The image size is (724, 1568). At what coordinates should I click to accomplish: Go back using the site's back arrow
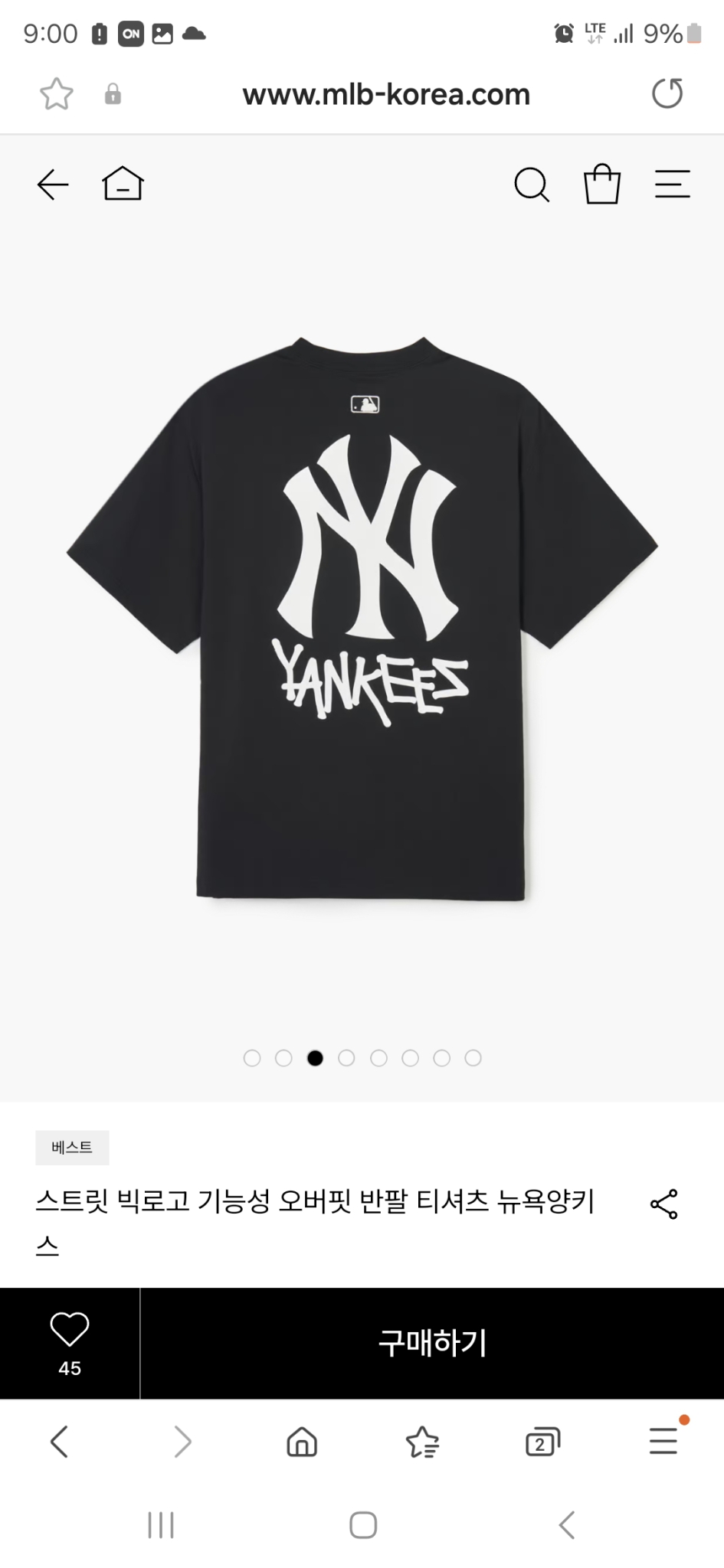pos(53,185)
